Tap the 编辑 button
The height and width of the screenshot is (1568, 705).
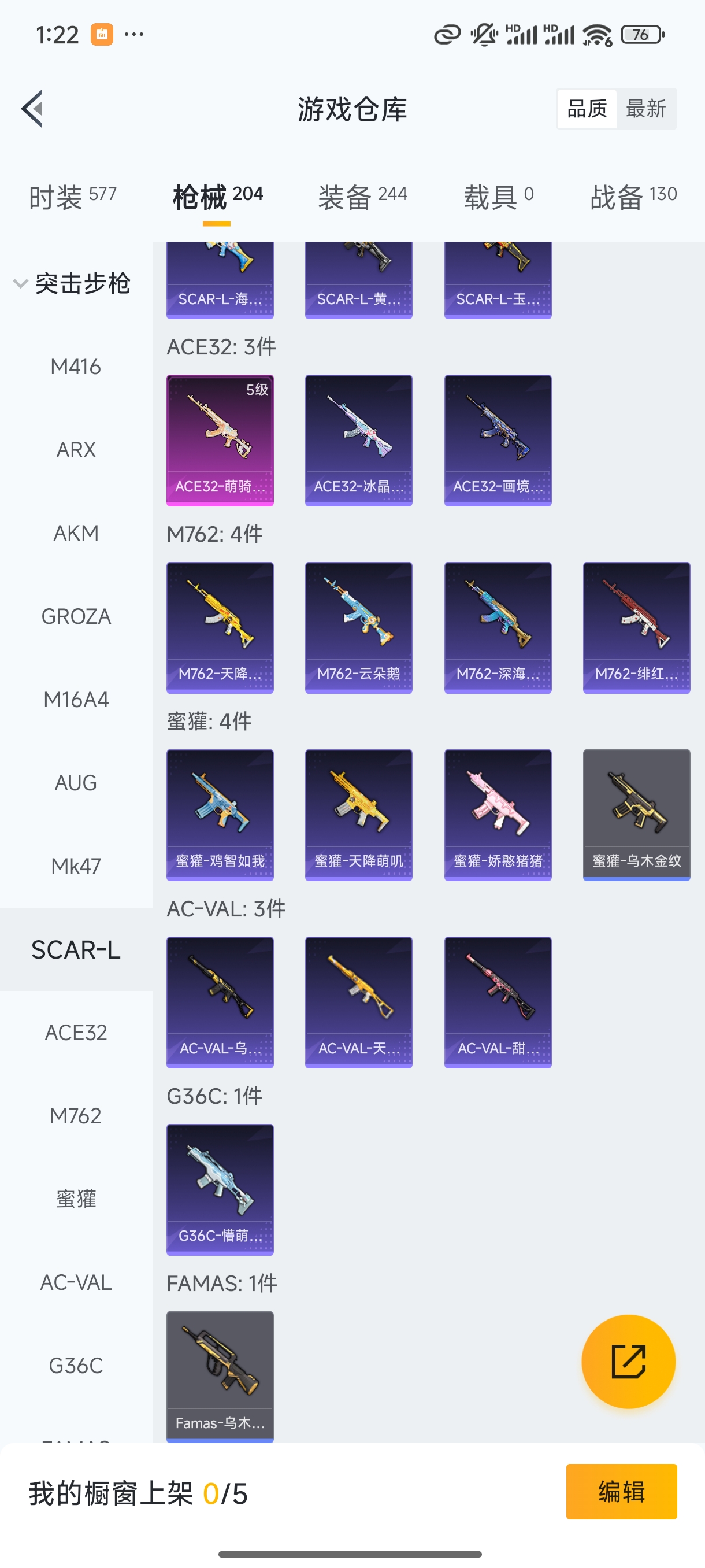pyautogui.click(x=621, y=1491)
